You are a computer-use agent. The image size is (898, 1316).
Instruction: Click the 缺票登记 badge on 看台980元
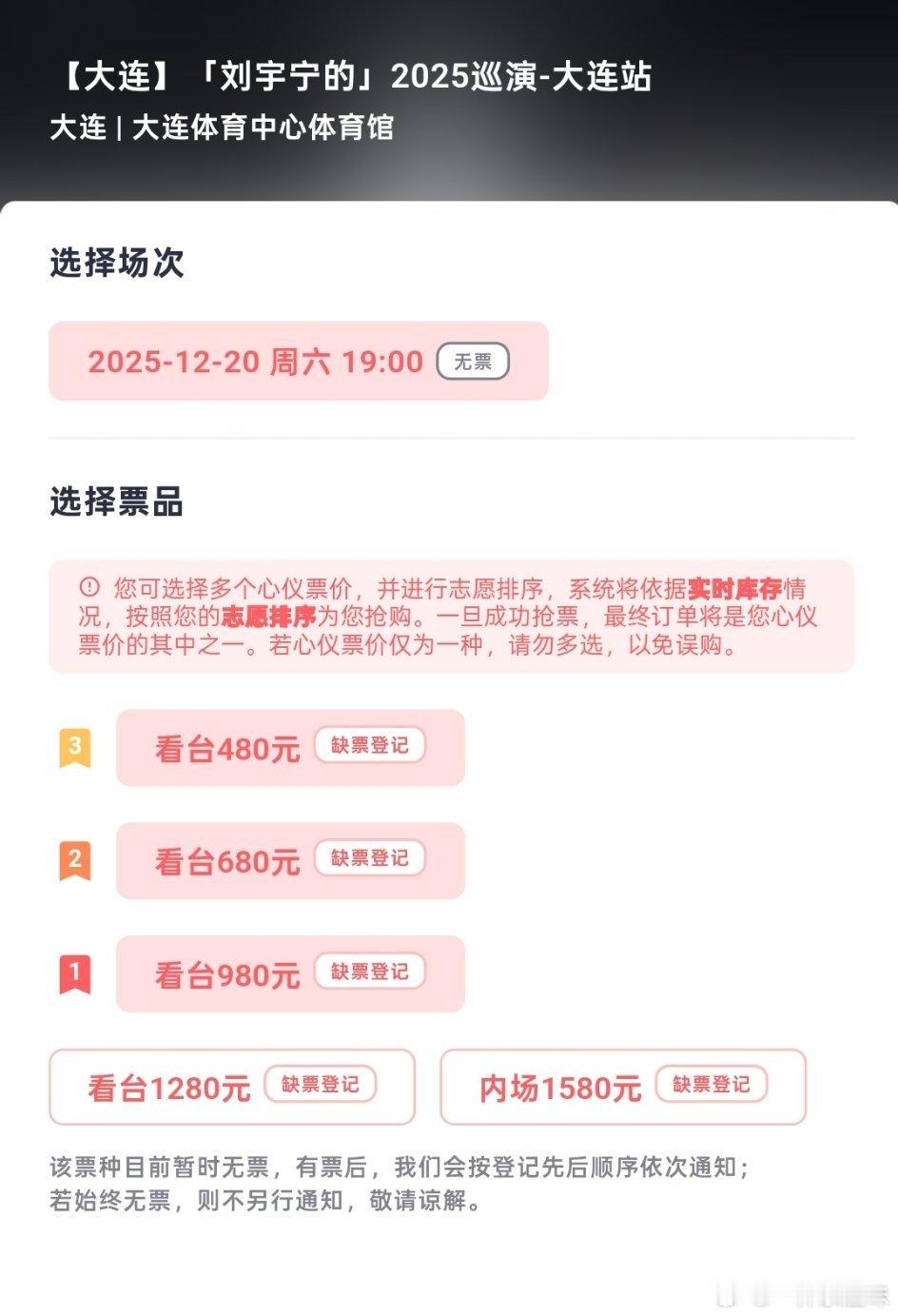370,972
